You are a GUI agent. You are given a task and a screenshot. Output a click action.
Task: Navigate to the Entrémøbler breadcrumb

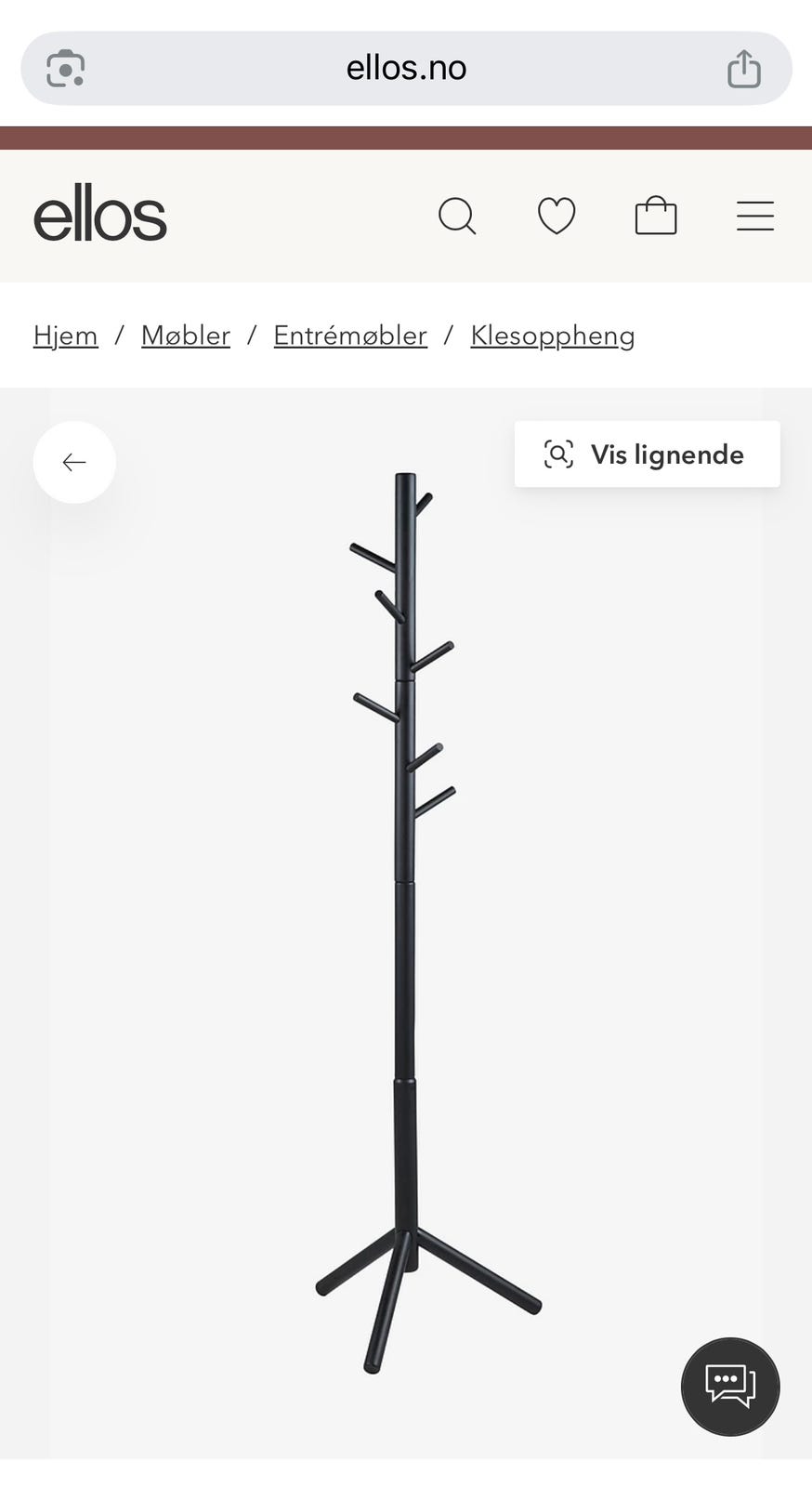(x=350, y=336)
